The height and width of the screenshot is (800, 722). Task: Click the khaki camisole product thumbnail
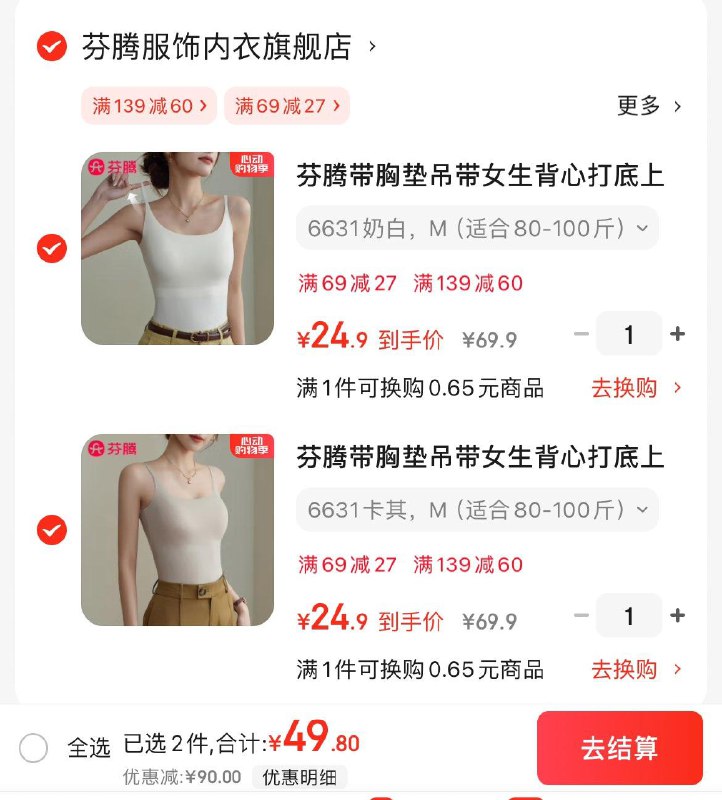coord(178,530)
